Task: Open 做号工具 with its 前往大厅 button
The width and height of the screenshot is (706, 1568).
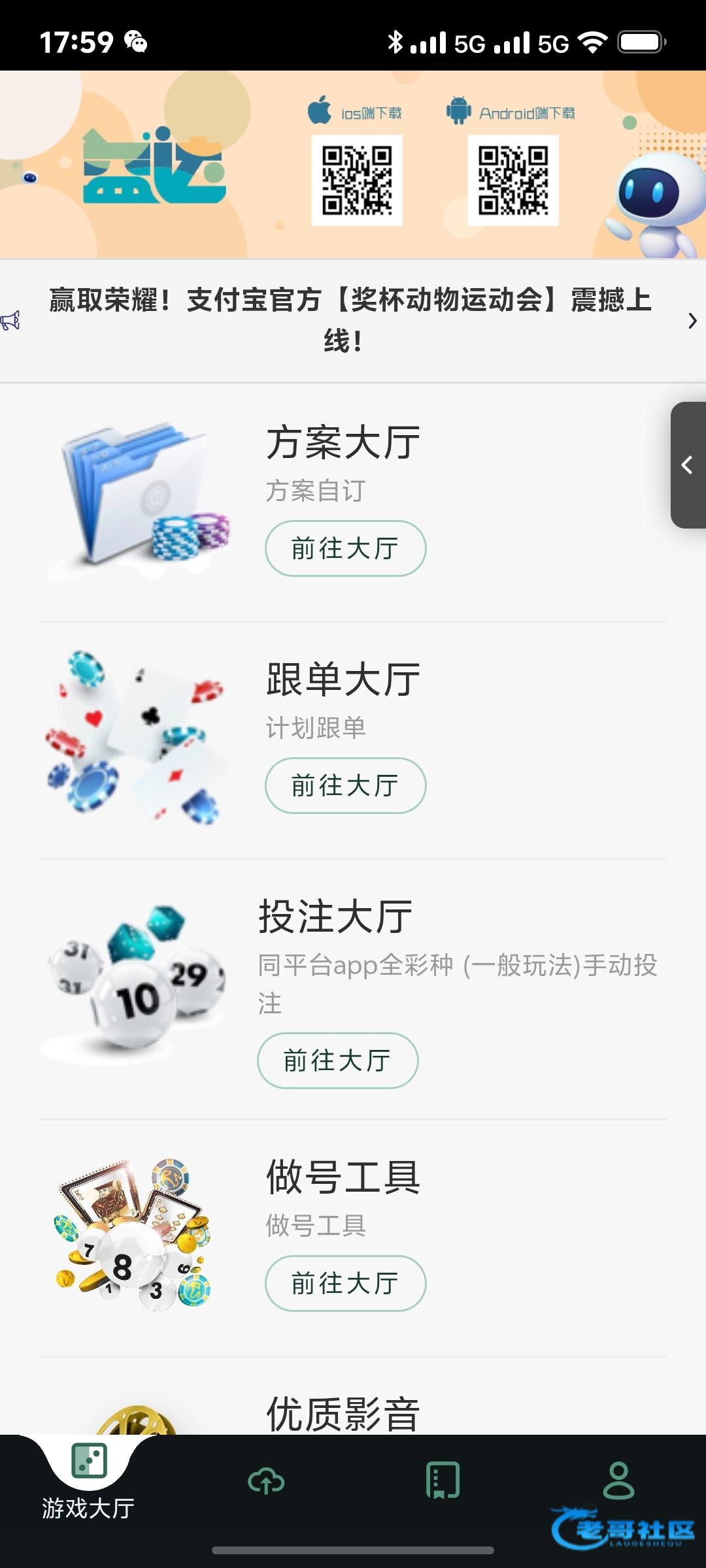Action: 345,1283
